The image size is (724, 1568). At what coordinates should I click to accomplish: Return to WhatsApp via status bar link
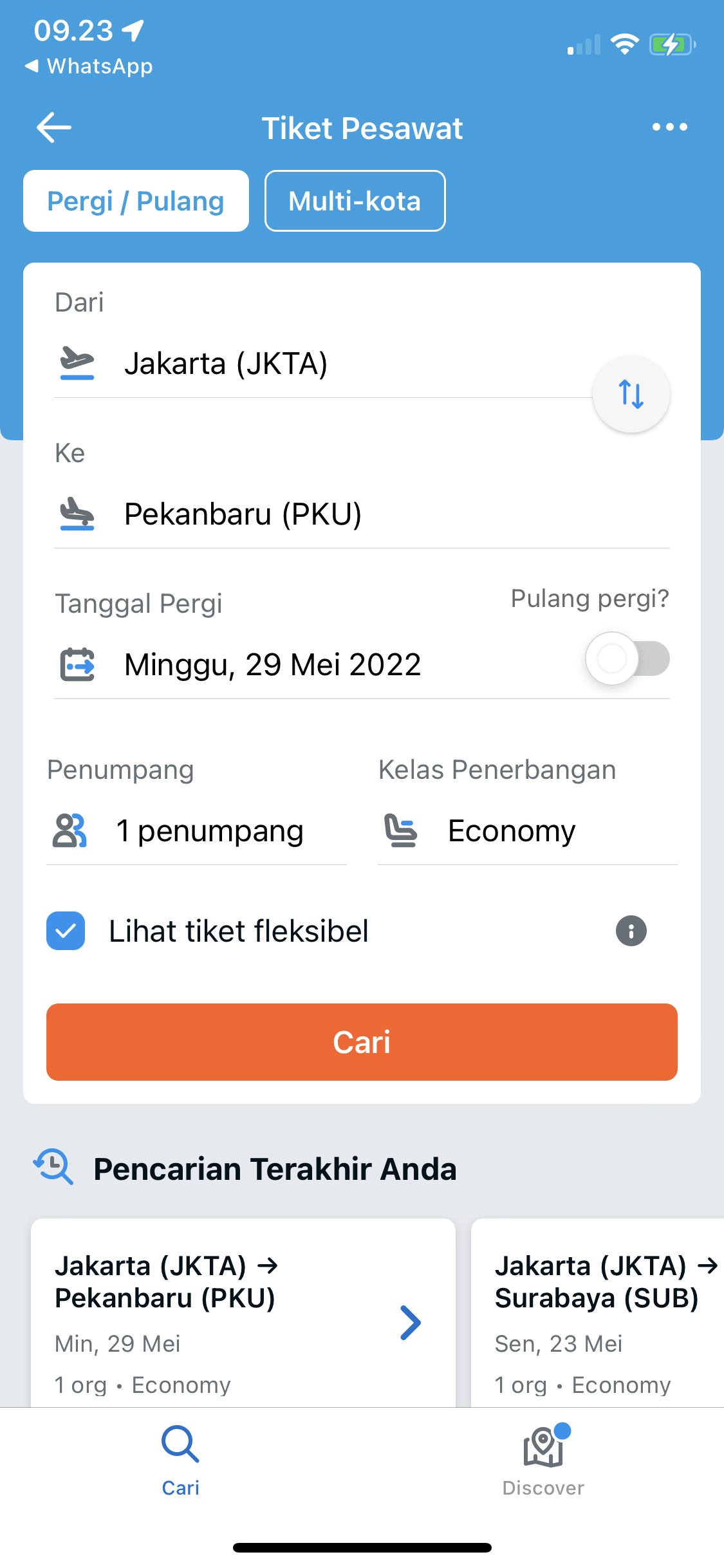coord(89,66)
